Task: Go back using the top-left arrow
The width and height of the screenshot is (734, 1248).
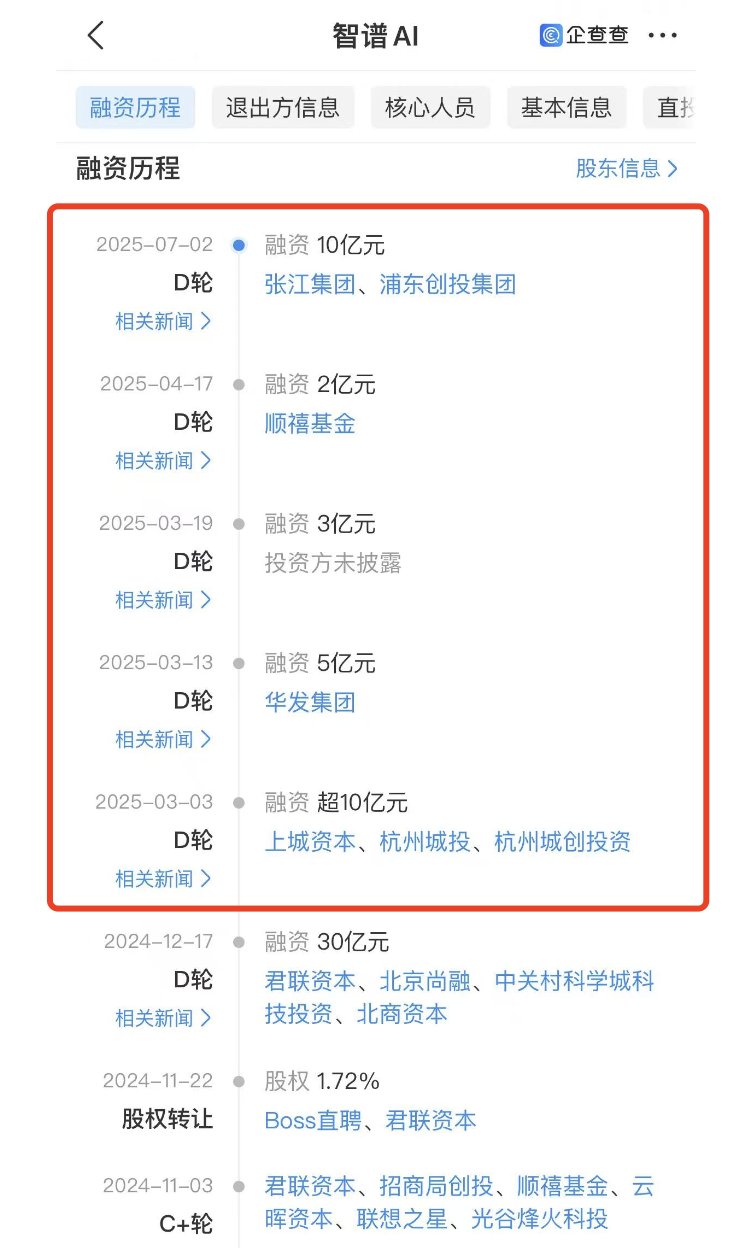Action: (96, 36)
